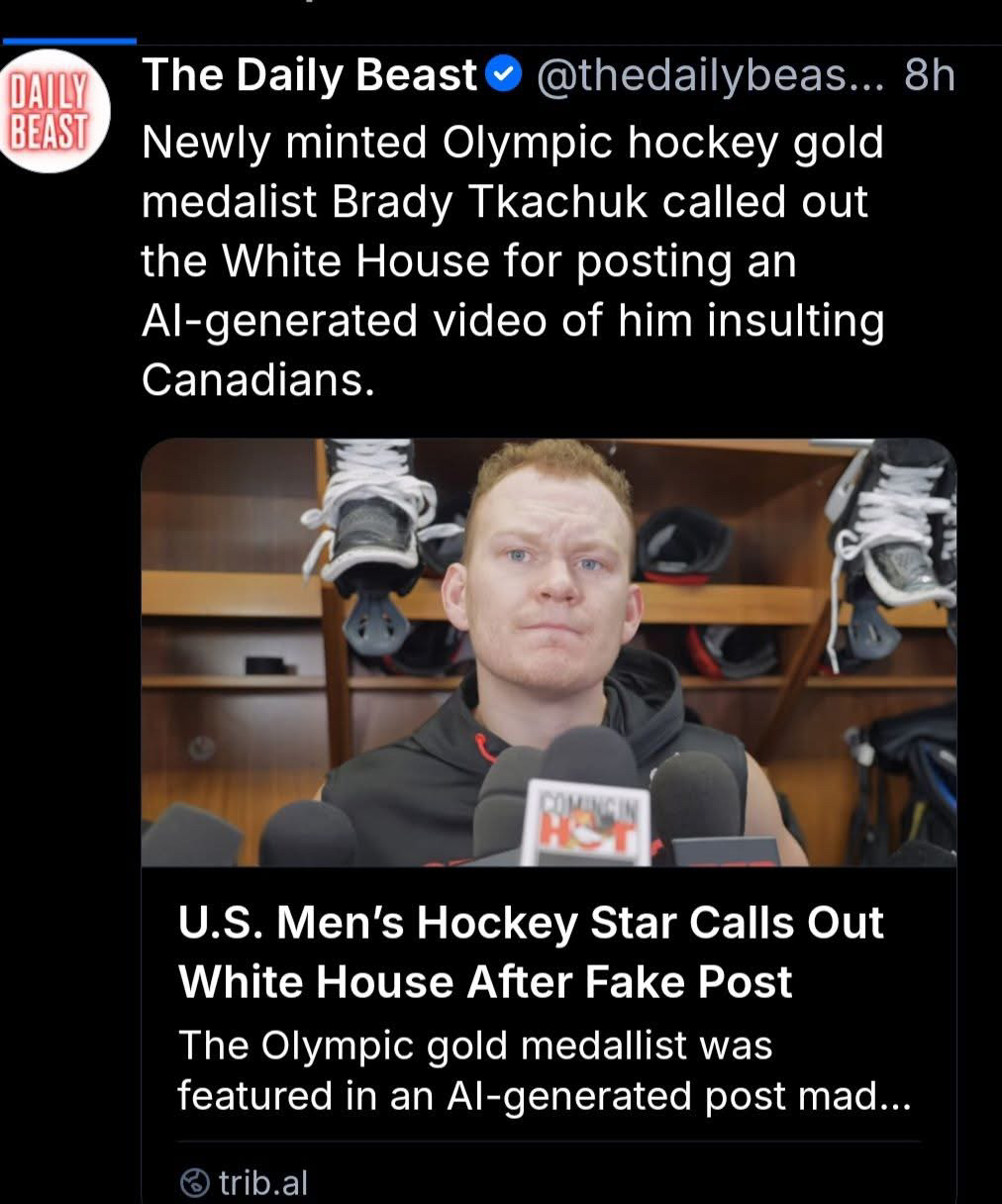Open The Daily Beast account name
The image size is (1002, 1204).
tap(310, 75)
